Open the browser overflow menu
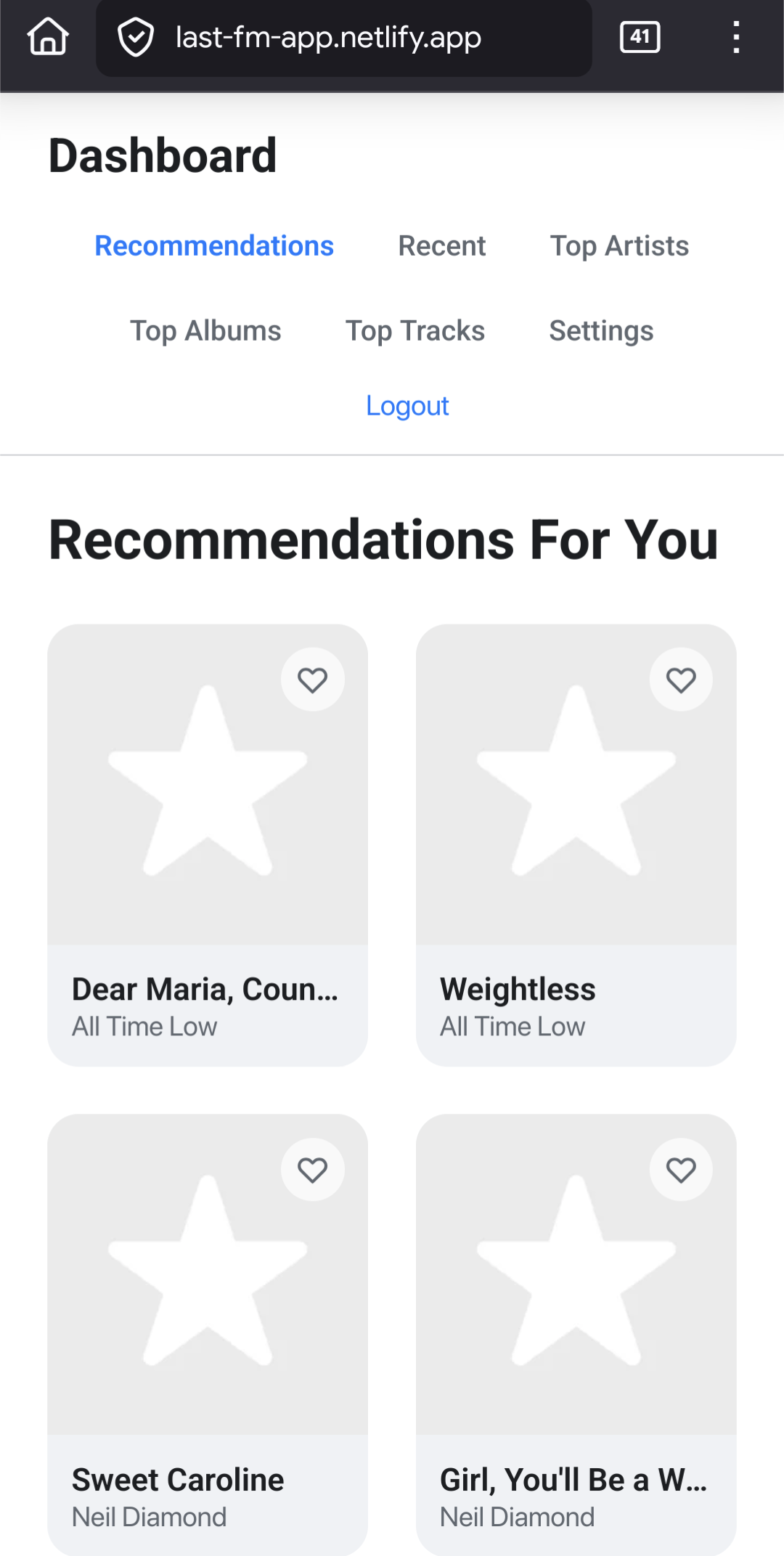The height and width of the screenshot is (1556, 784). (x=736, y=37)
